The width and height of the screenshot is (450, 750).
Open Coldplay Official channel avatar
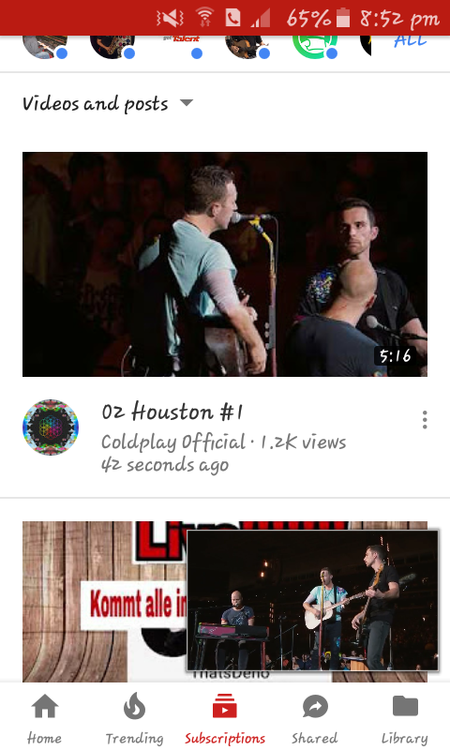click(x=51, y=427)
